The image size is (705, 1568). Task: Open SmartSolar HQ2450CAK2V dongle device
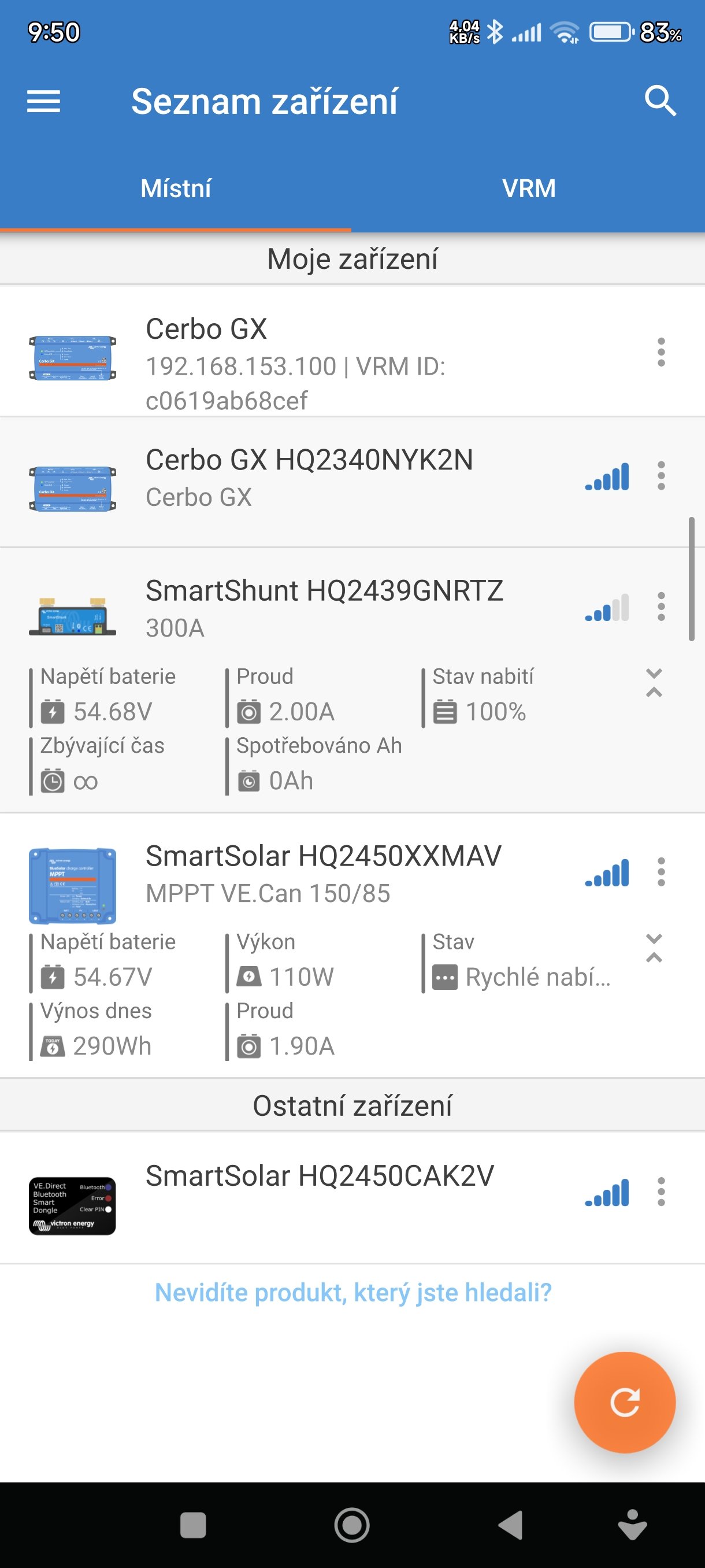coord(320,1192)
